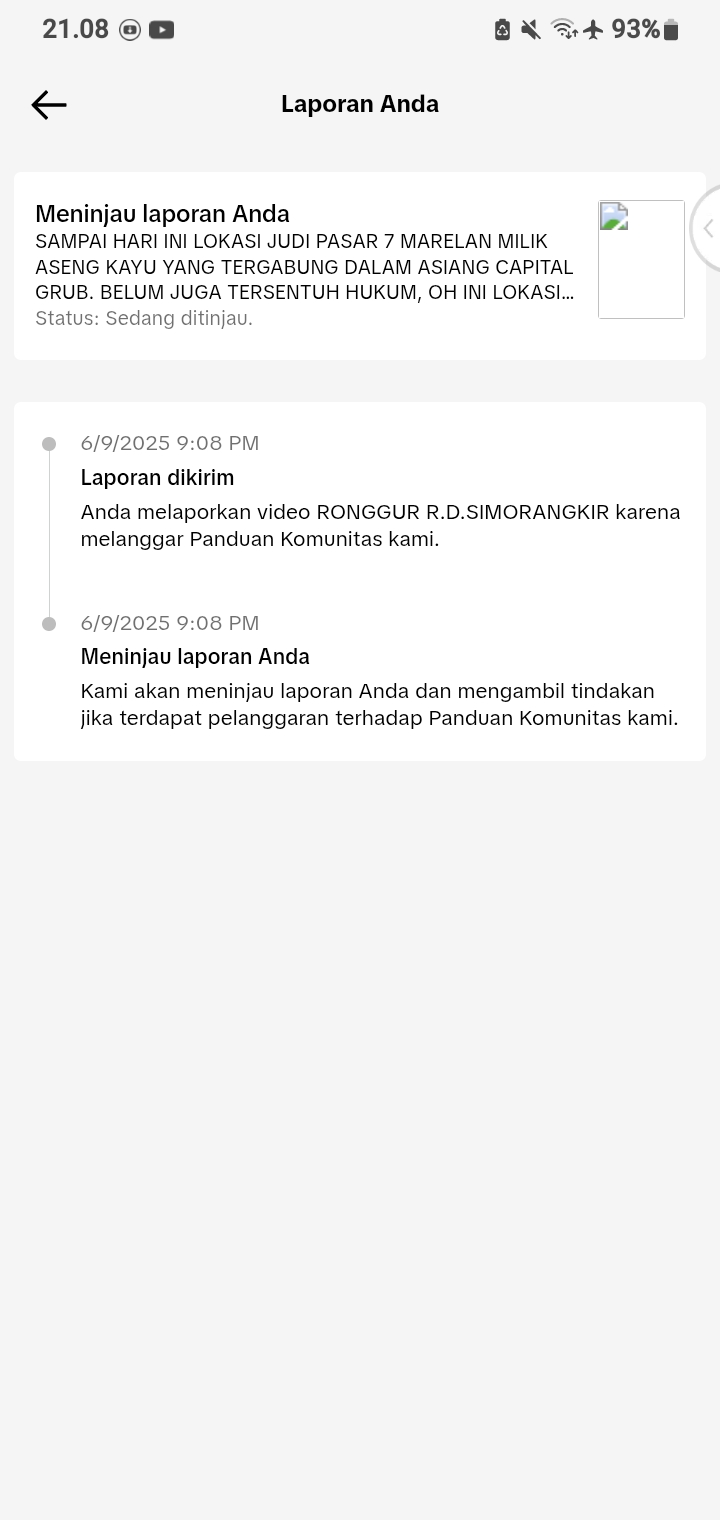Viewport: 720px width, 1520px height.
Task: Go back using the top-left arrow
Action: pyautogui.click(x=48, y=105)
